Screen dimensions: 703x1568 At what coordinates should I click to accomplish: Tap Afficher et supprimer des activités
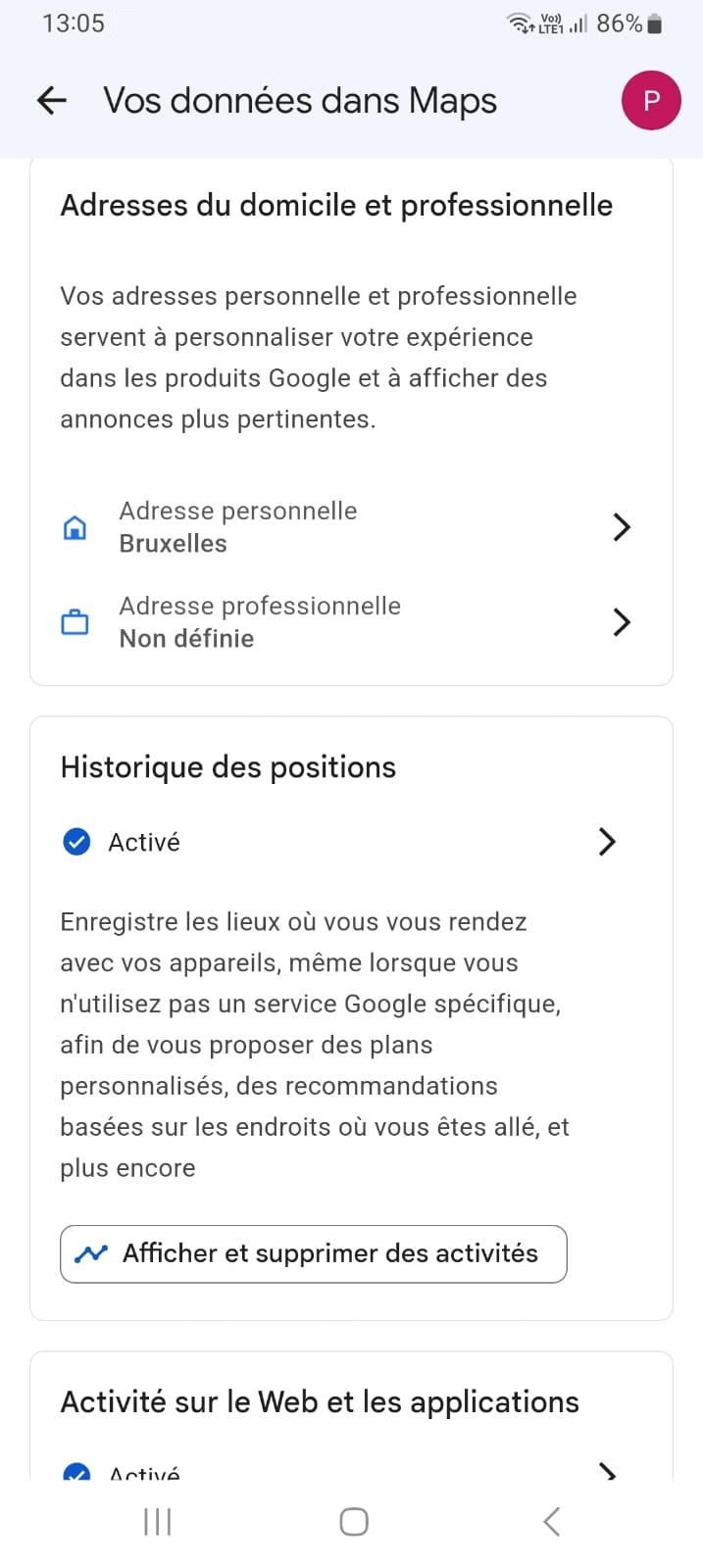click(314, 1253)
